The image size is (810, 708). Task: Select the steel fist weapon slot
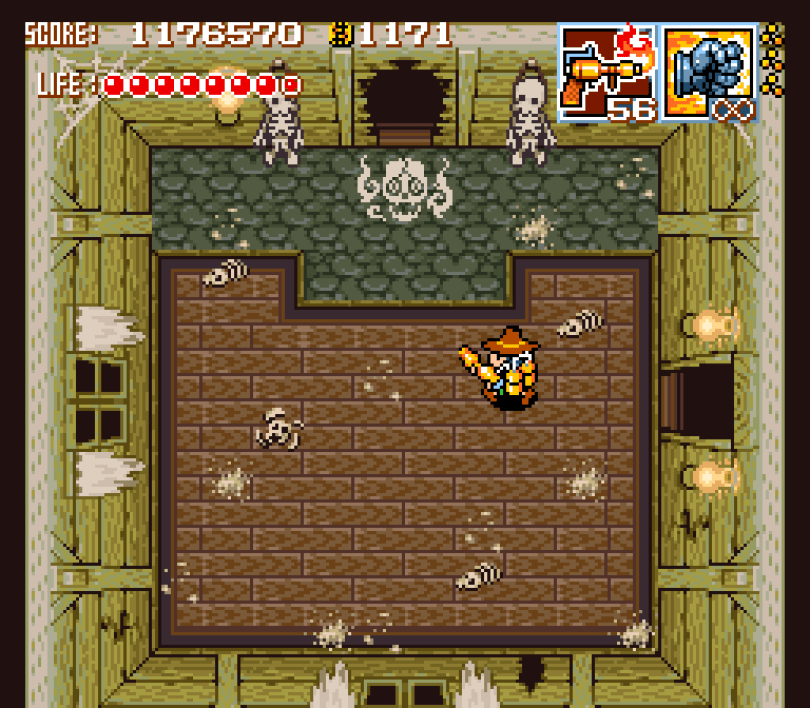[709, 72]
